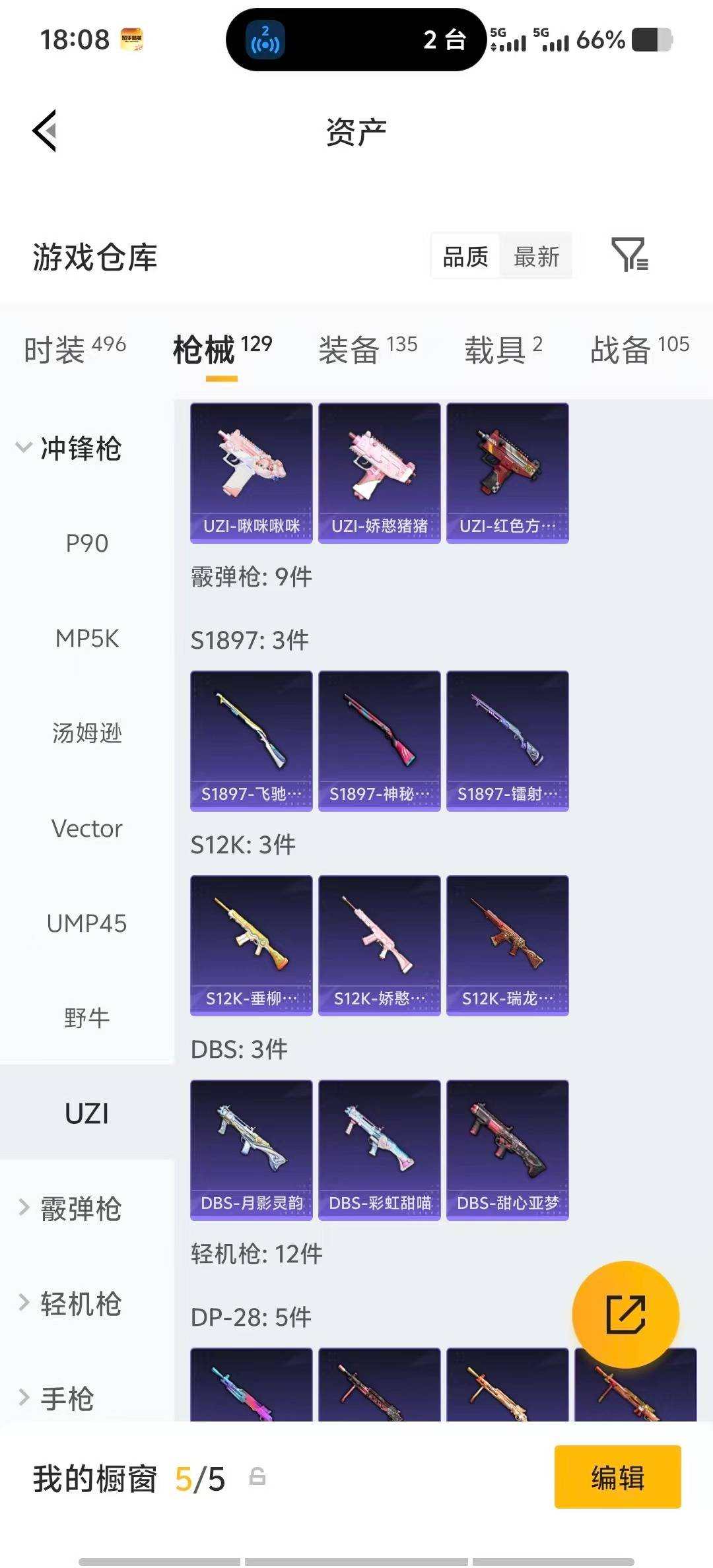Select Vector in the weapon sidebar
This screenshot has width=713, height=1568.
pos(86,828)
